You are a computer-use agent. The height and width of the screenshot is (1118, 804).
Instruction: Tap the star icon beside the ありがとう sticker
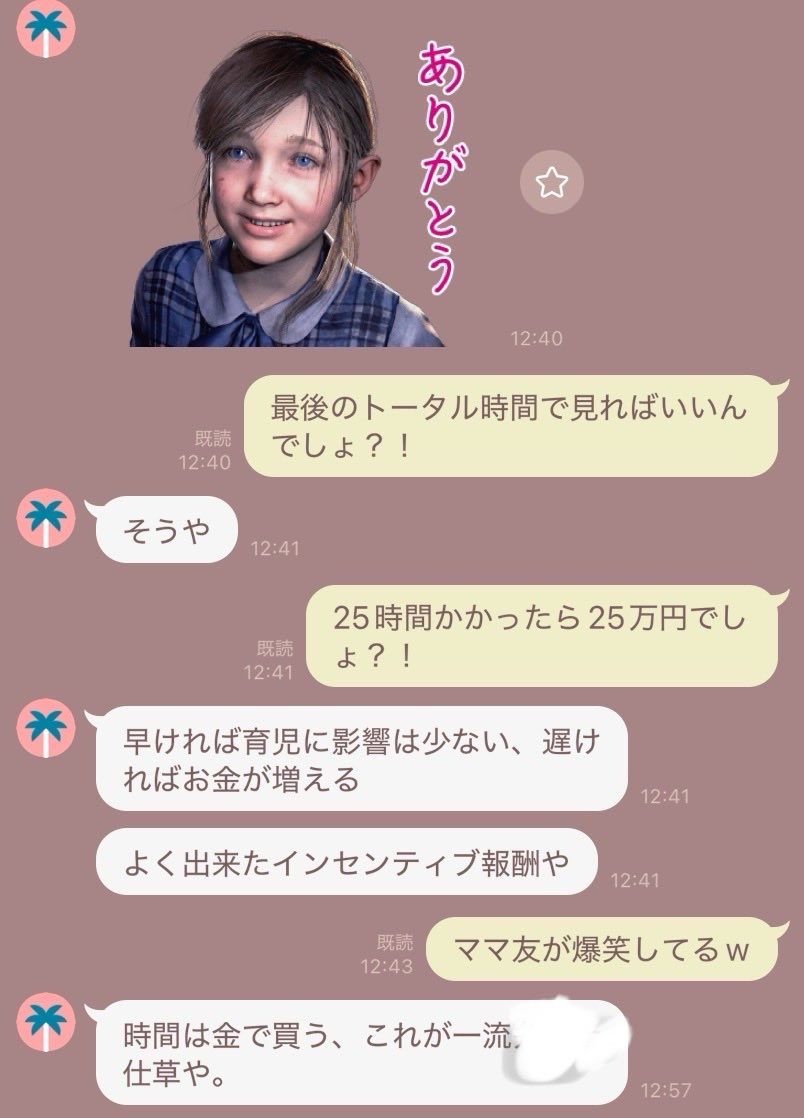pos(551,181)
